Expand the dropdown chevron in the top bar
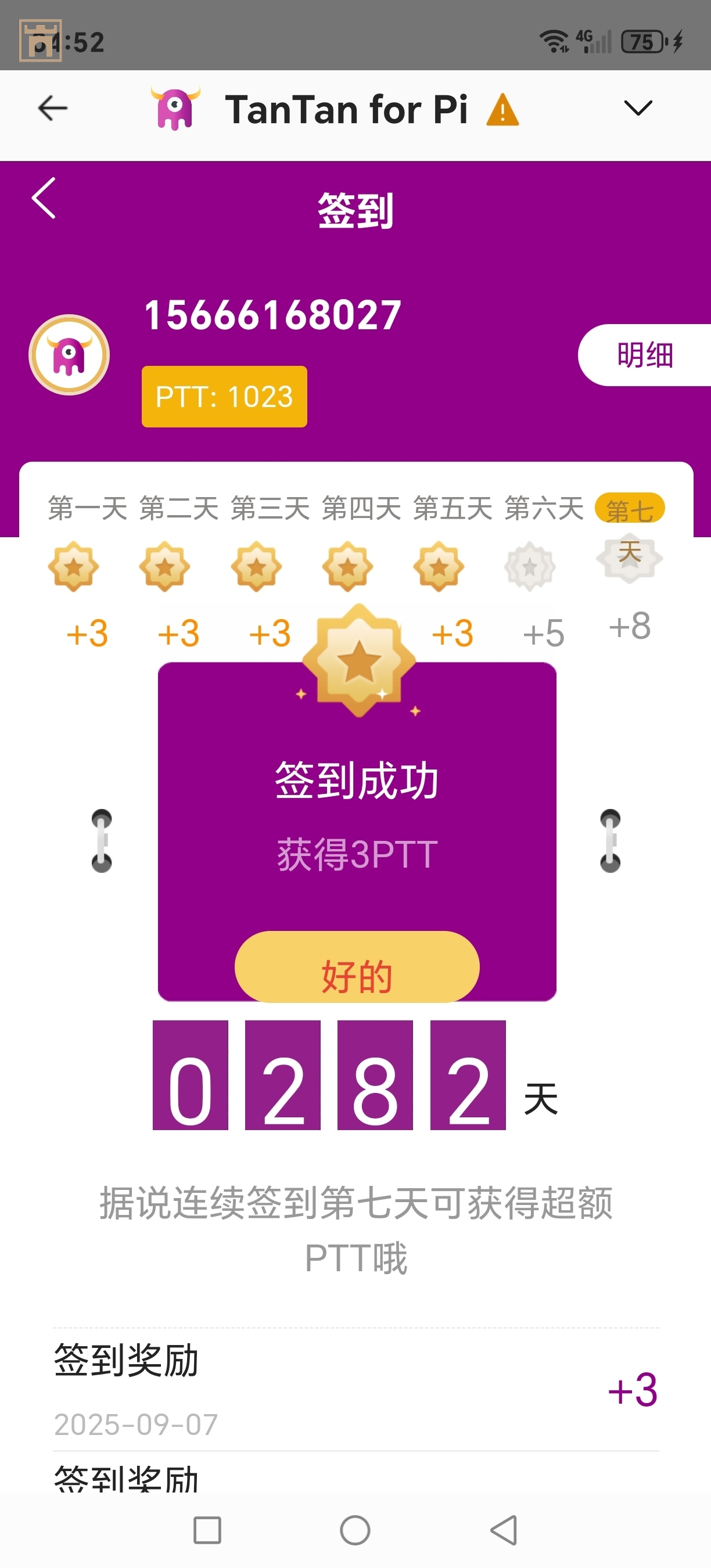This screenshot has height=1568, width=711. coord(638,109)
